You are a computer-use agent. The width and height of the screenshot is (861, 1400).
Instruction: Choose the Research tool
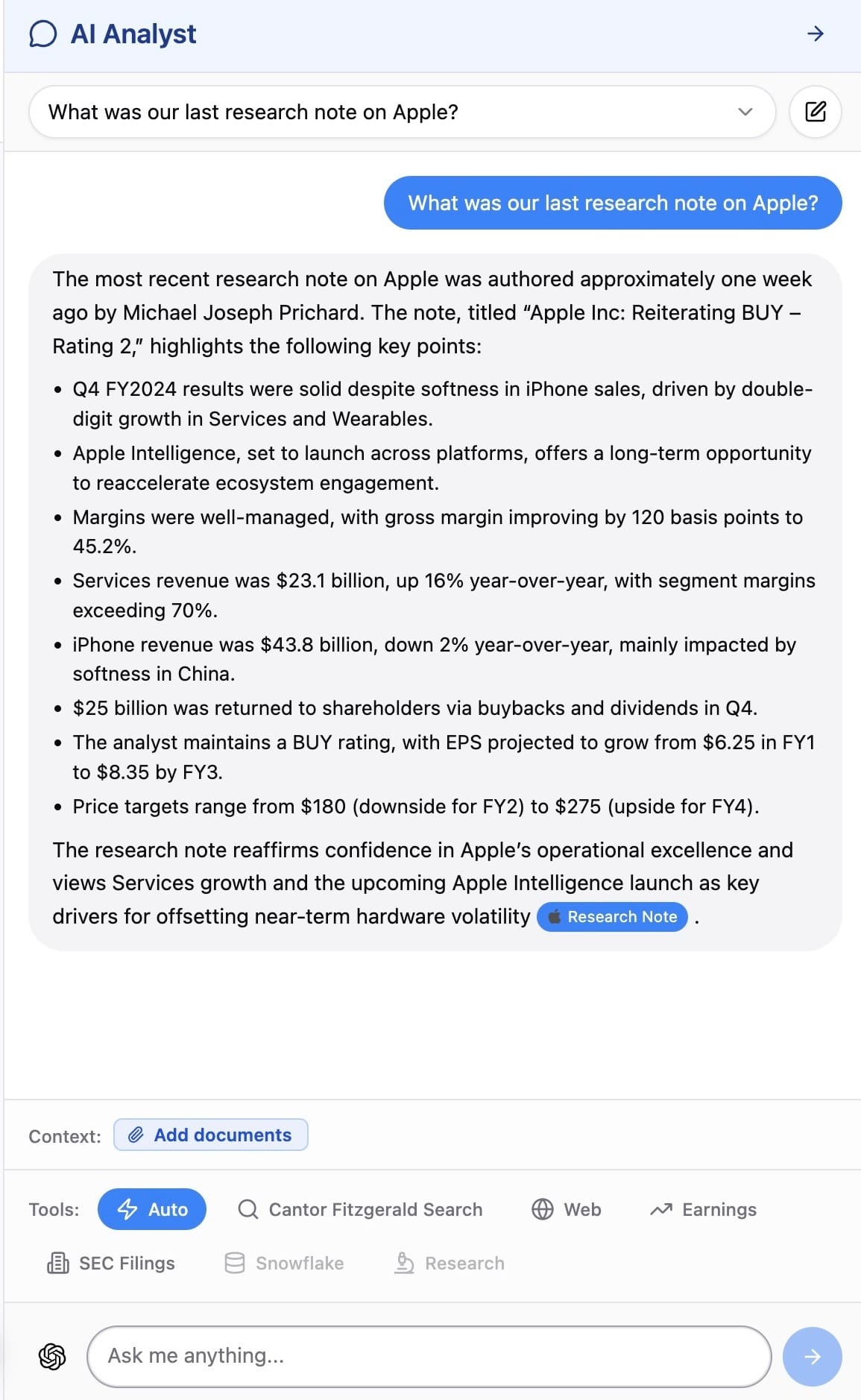450,1263
